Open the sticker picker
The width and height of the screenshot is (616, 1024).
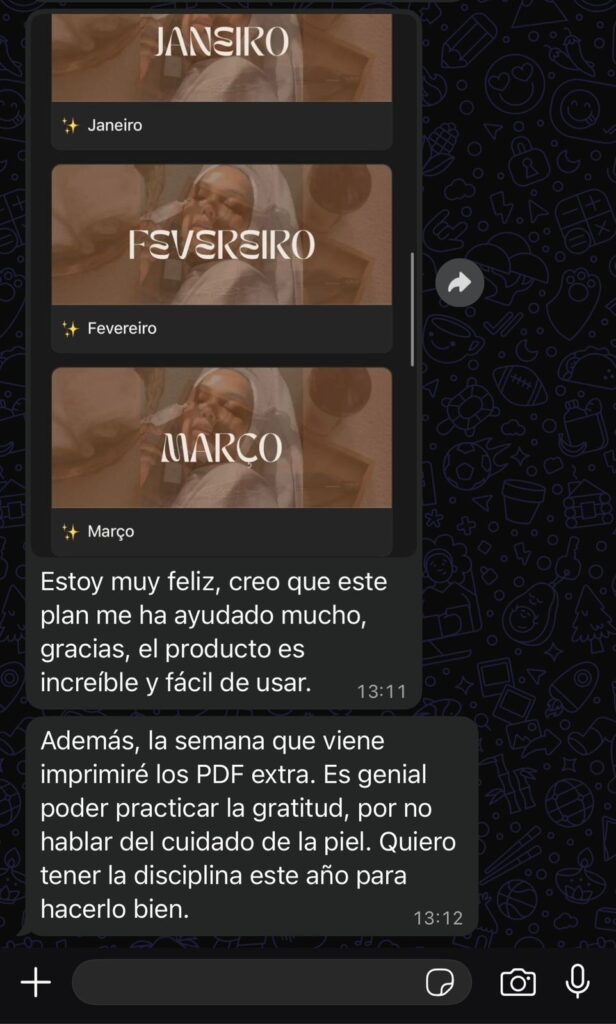coord(440,983)
